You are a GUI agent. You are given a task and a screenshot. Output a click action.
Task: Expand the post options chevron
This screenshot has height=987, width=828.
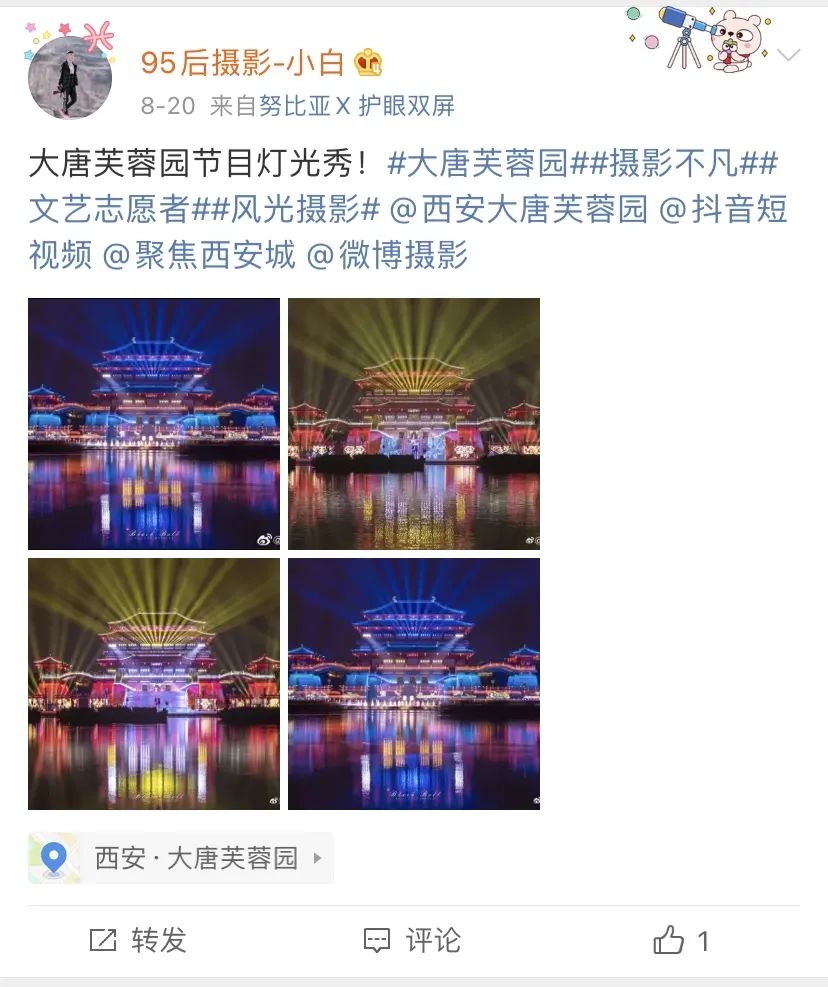(x=789, y=56)
